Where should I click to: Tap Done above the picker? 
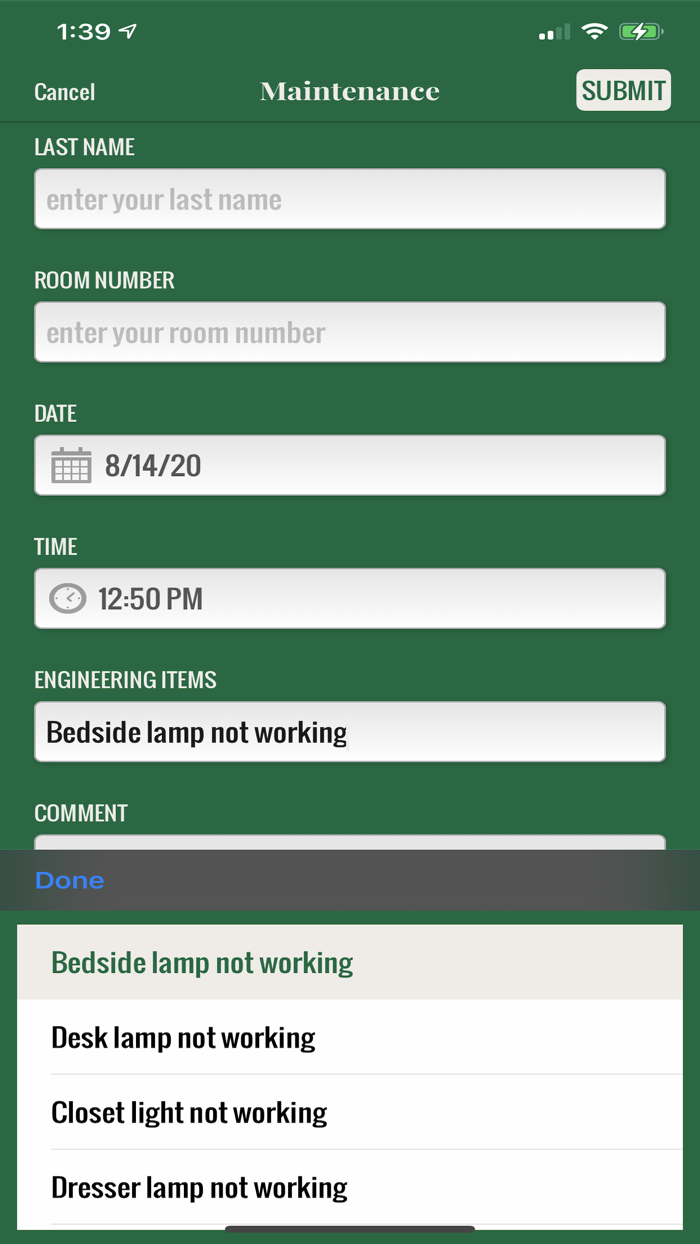pyautogui.click(x=70, y=881)
